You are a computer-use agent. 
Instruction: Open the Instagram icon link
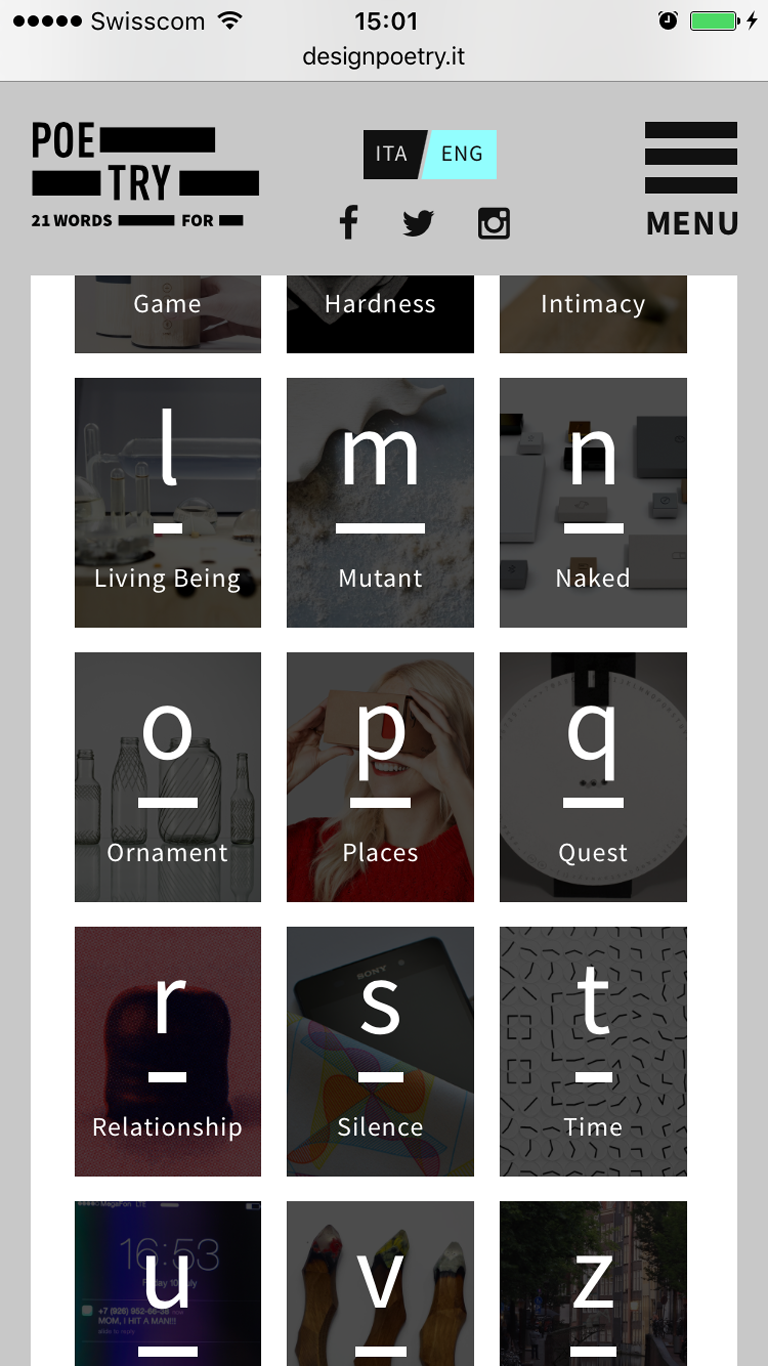pos(494,223)
